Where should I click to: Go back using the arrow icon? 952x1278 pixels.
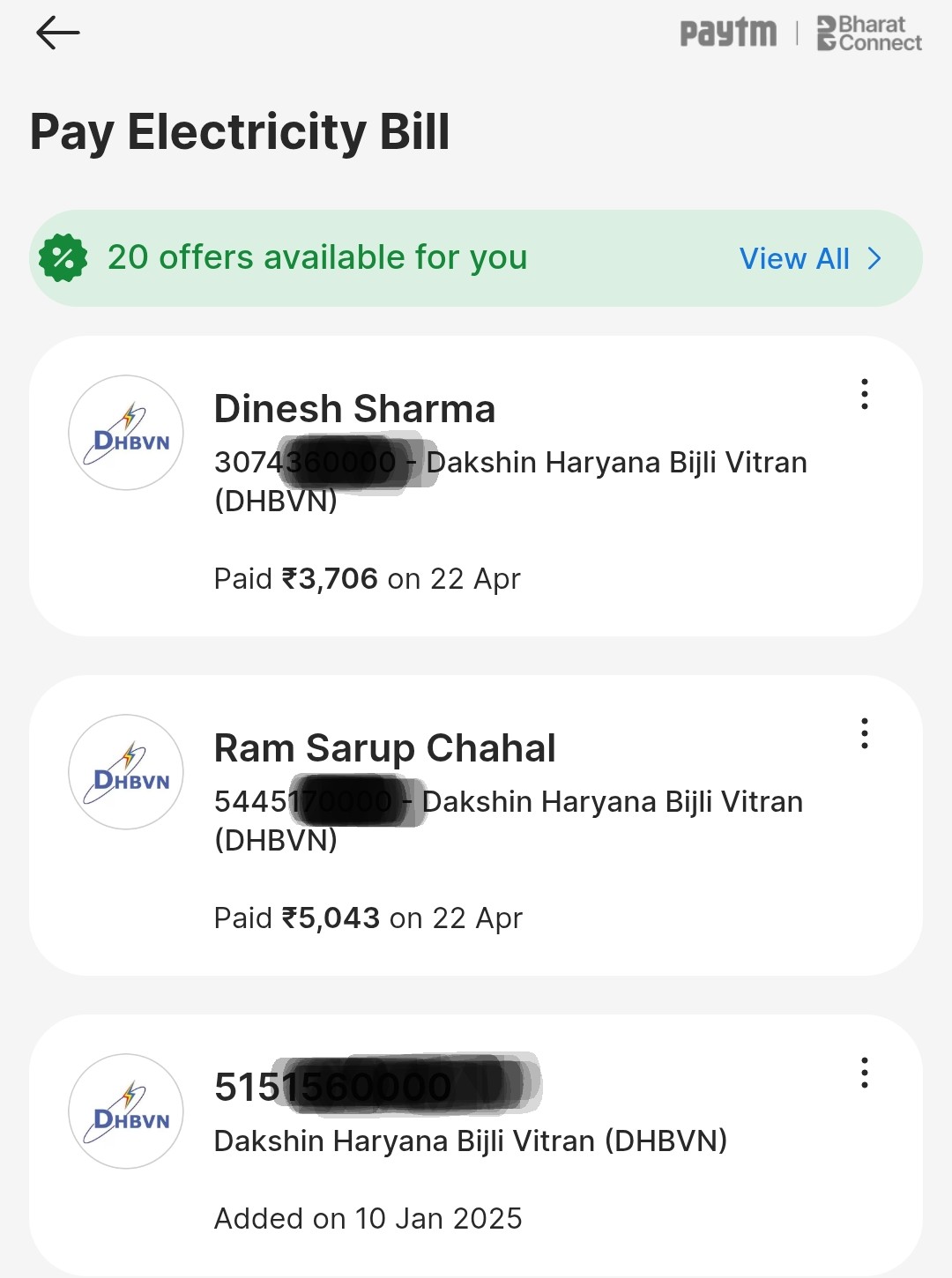[x=58, y=33]
